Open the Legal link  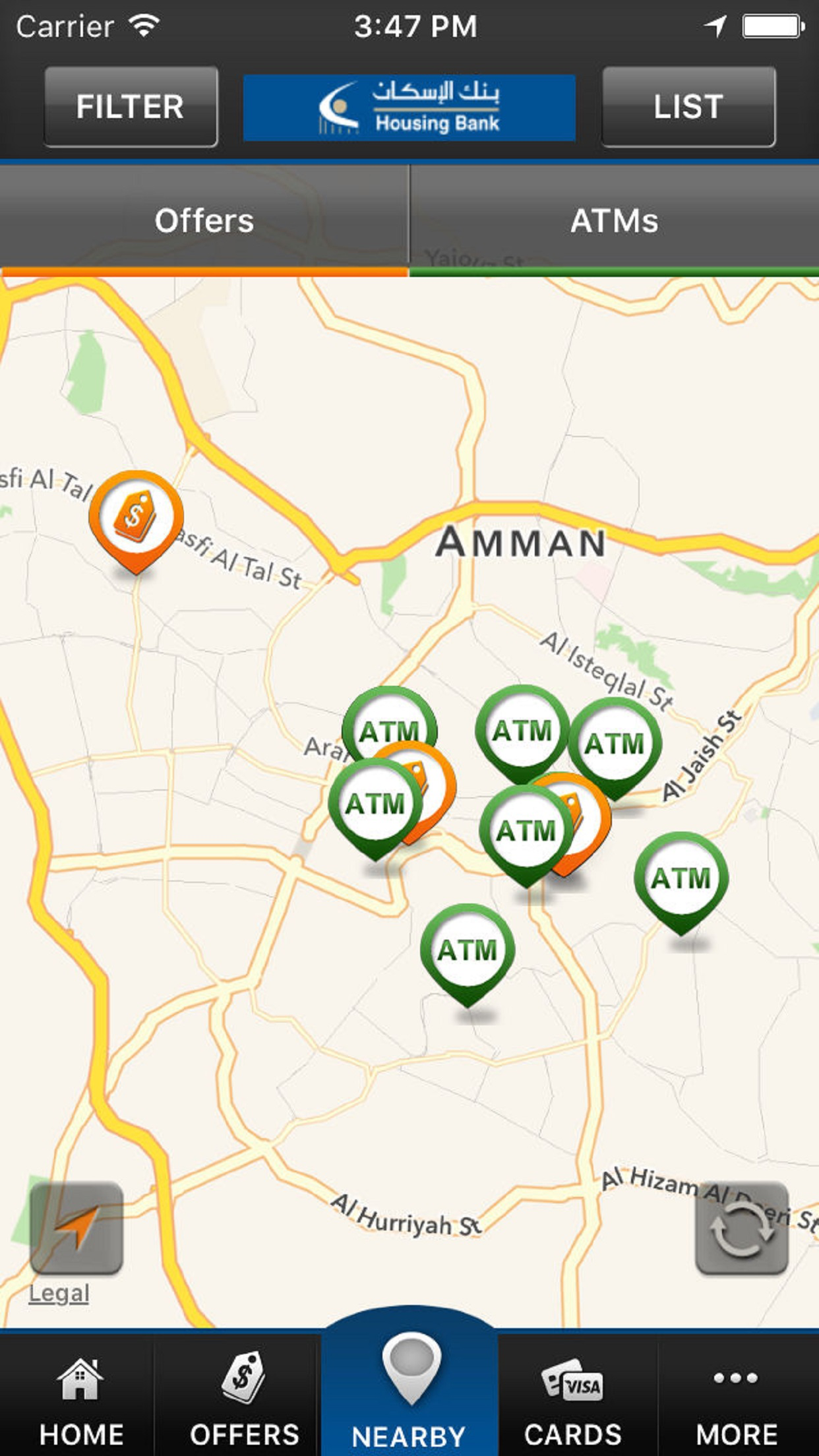(x=59, y=1294)
